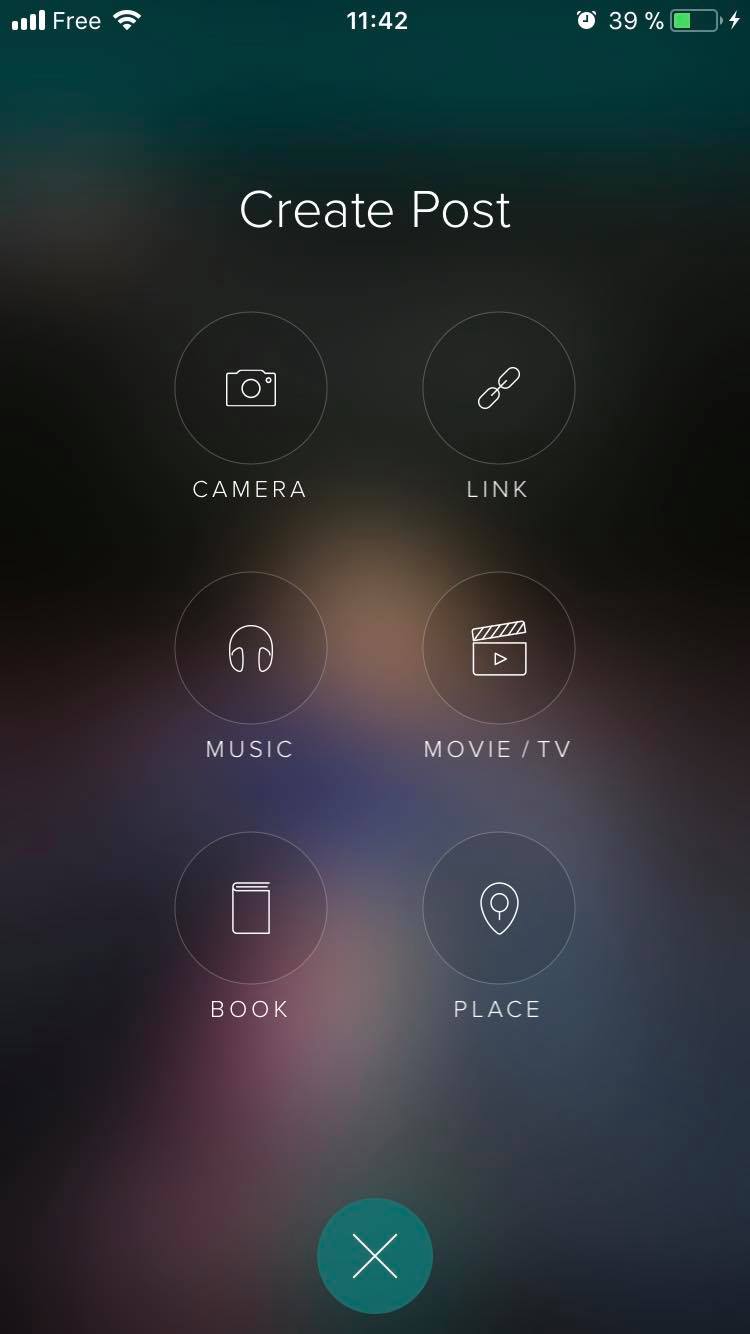Close the Create Post menu
750x1334 pixels.
coord(375,1256)
